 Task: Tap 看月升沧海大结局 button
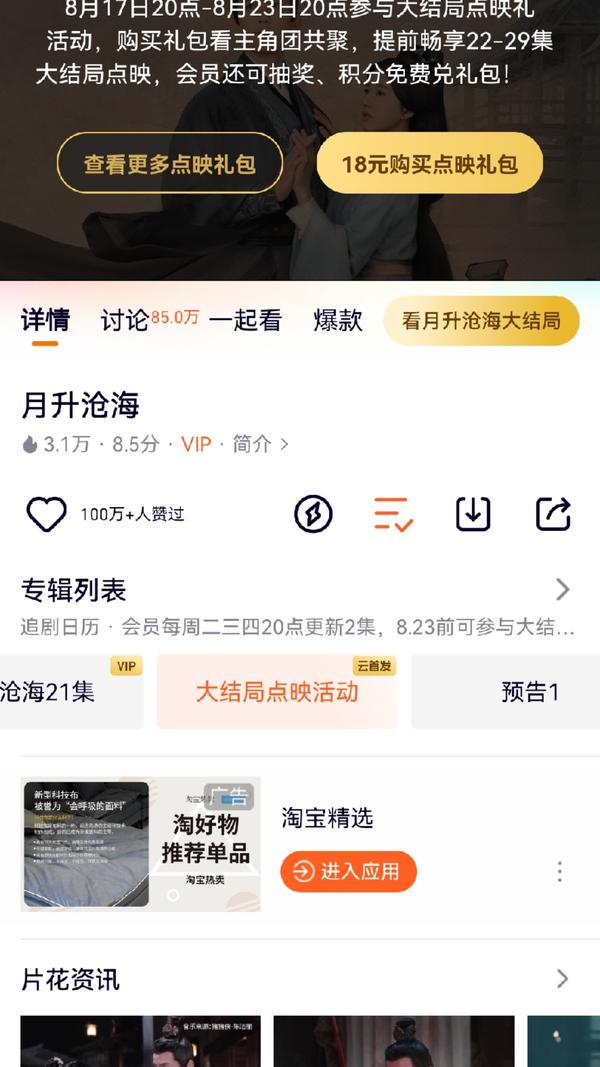click(x=481, y=321)
